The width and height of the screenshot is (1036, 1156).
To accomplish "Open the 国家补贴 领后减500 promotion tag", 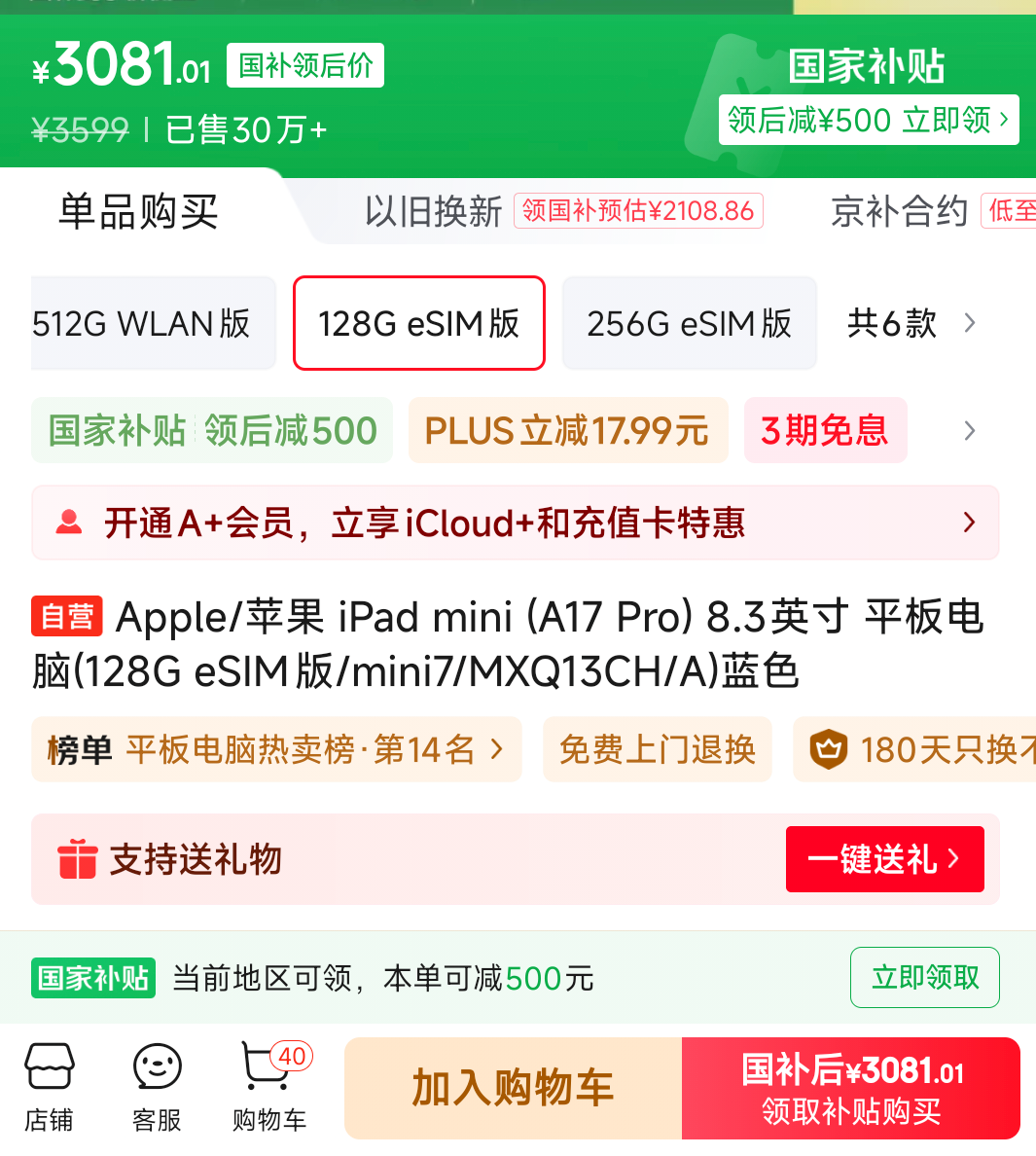I will (212, 430).
